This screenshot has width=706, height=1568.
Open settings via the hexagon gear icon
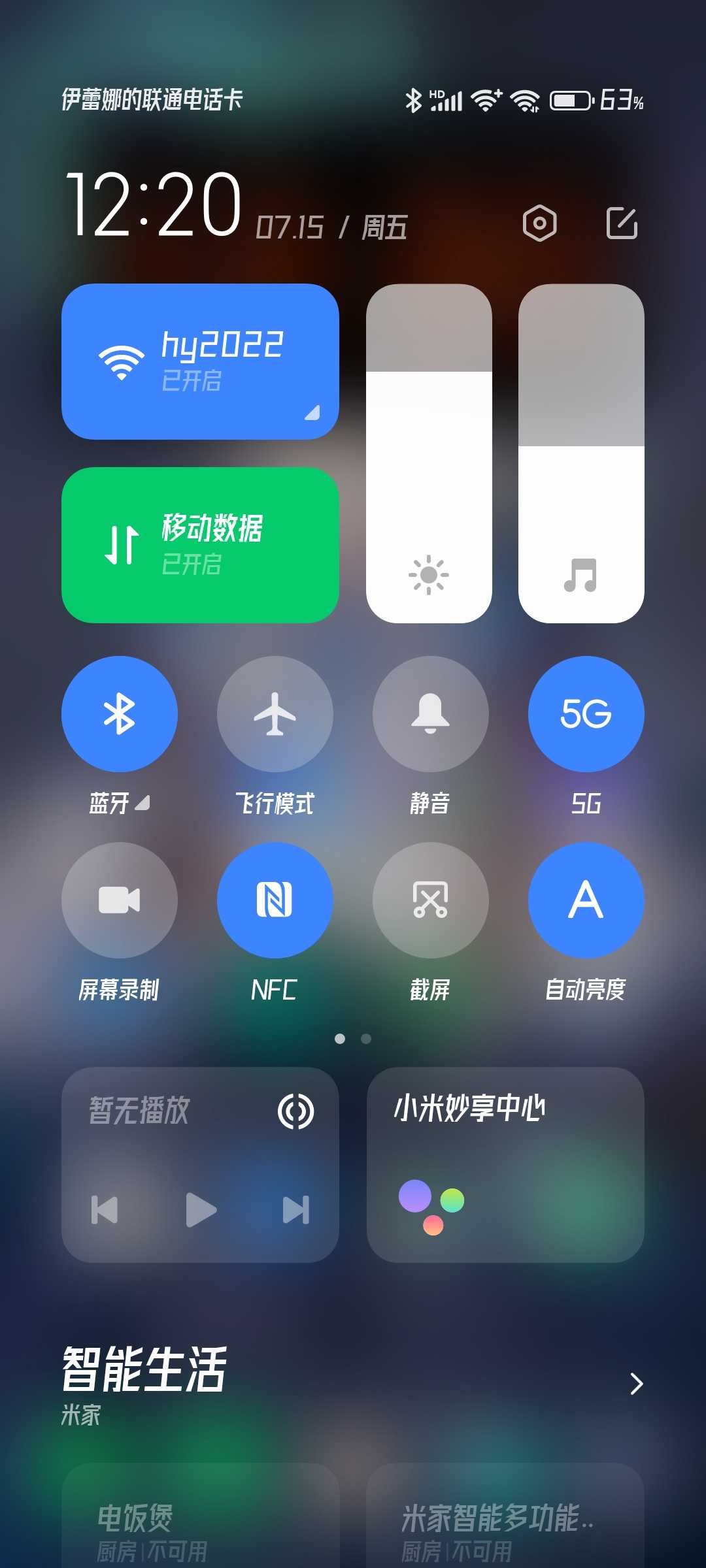pos(539,223)
